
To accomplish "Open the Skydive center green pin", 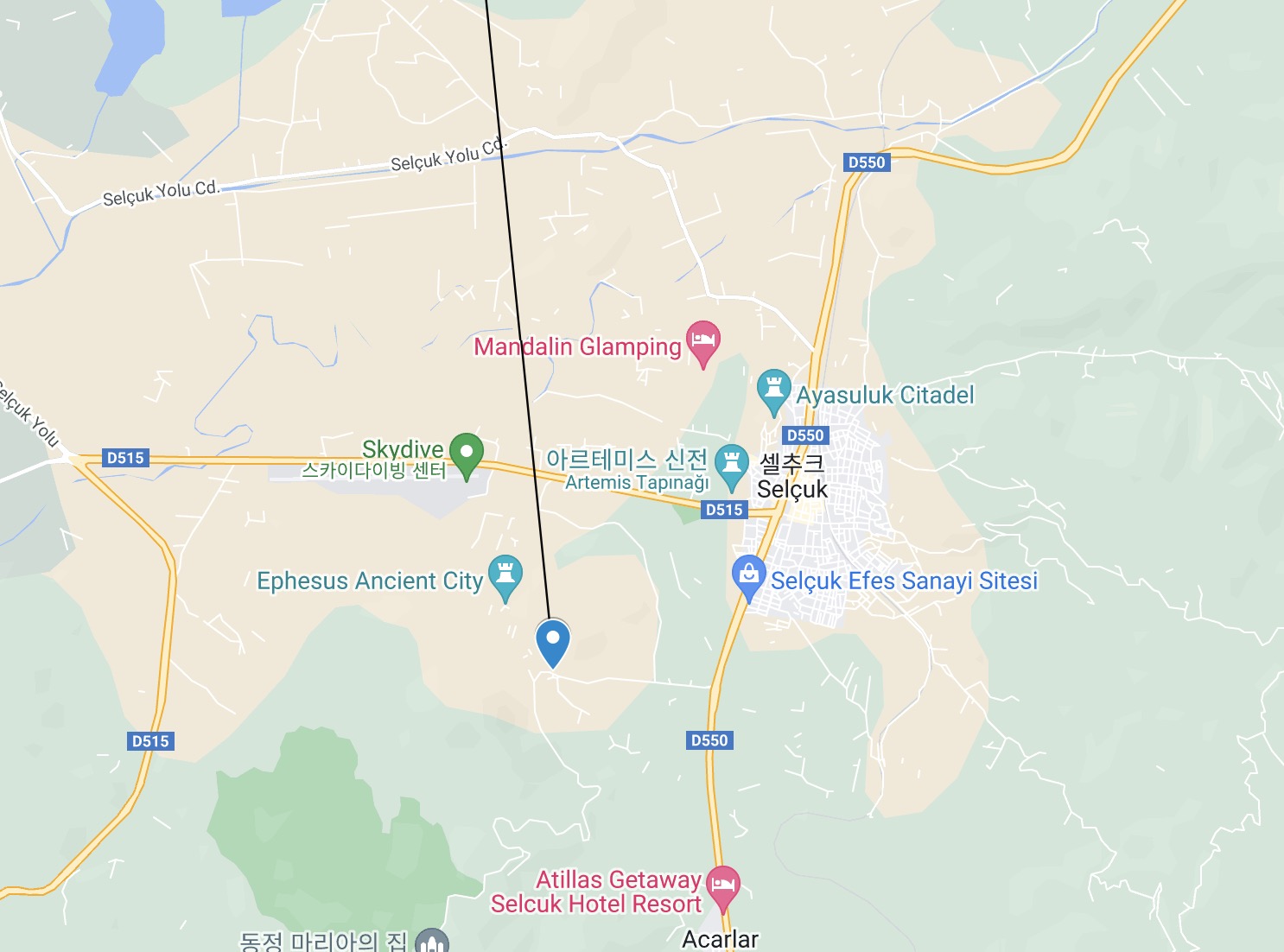I will click(x=467, y=453).
